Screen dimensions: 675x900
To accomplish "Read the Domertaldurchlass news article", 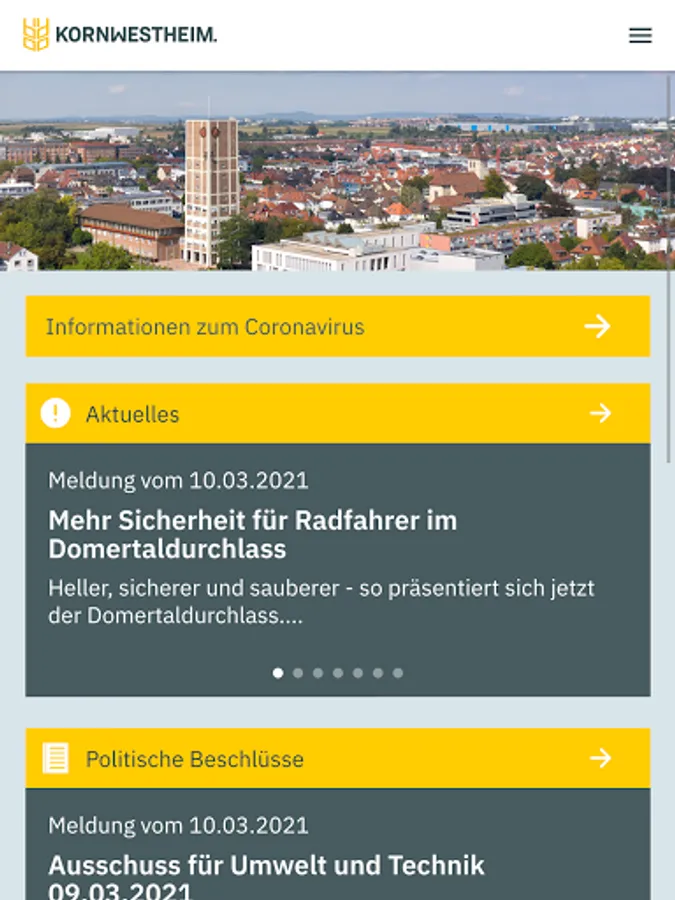I will [x=252, y=534].
